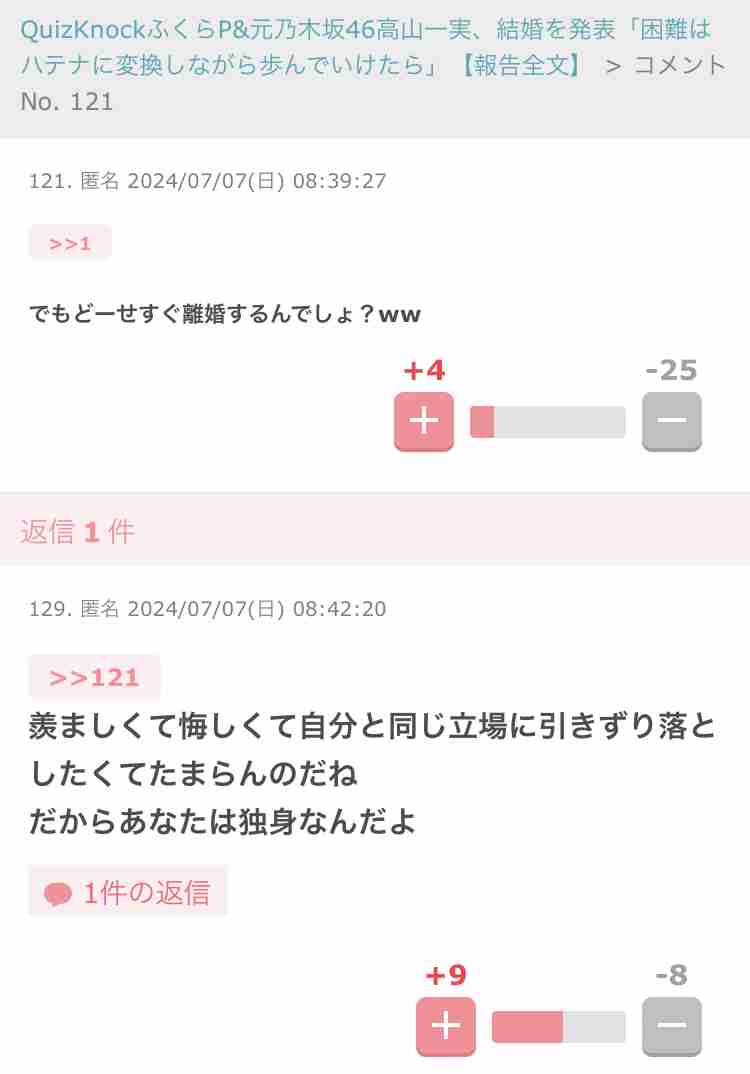
Task: Click the minus vote icon on comment 129
Action: [x=671, y=1026]
